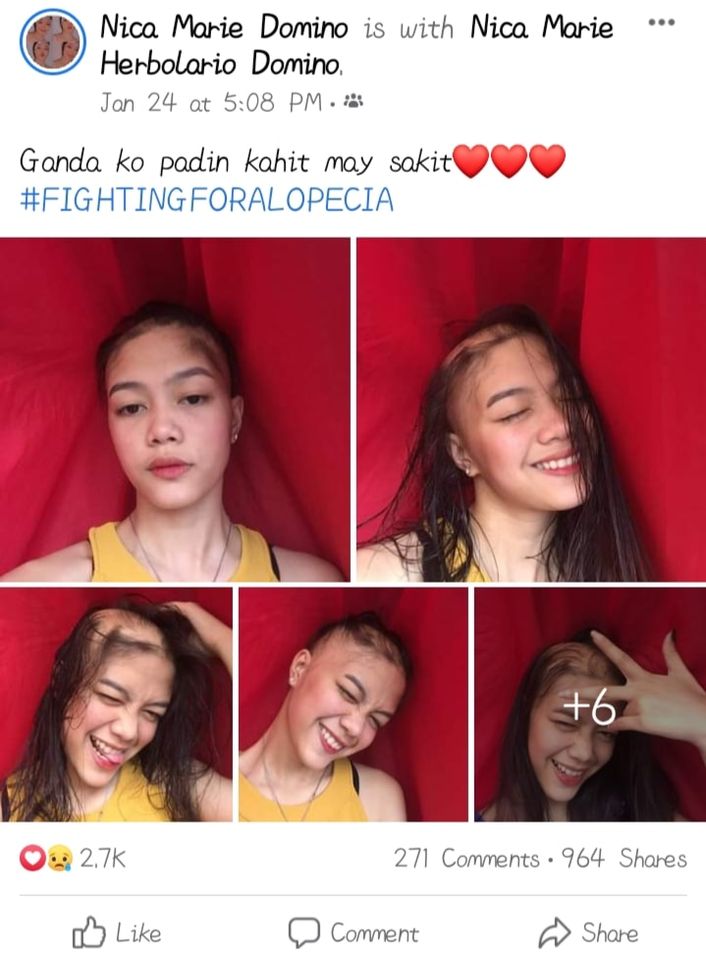Open the large top-left photo tile
Viewport: 706px width, 960px height.
coord(175,410)
